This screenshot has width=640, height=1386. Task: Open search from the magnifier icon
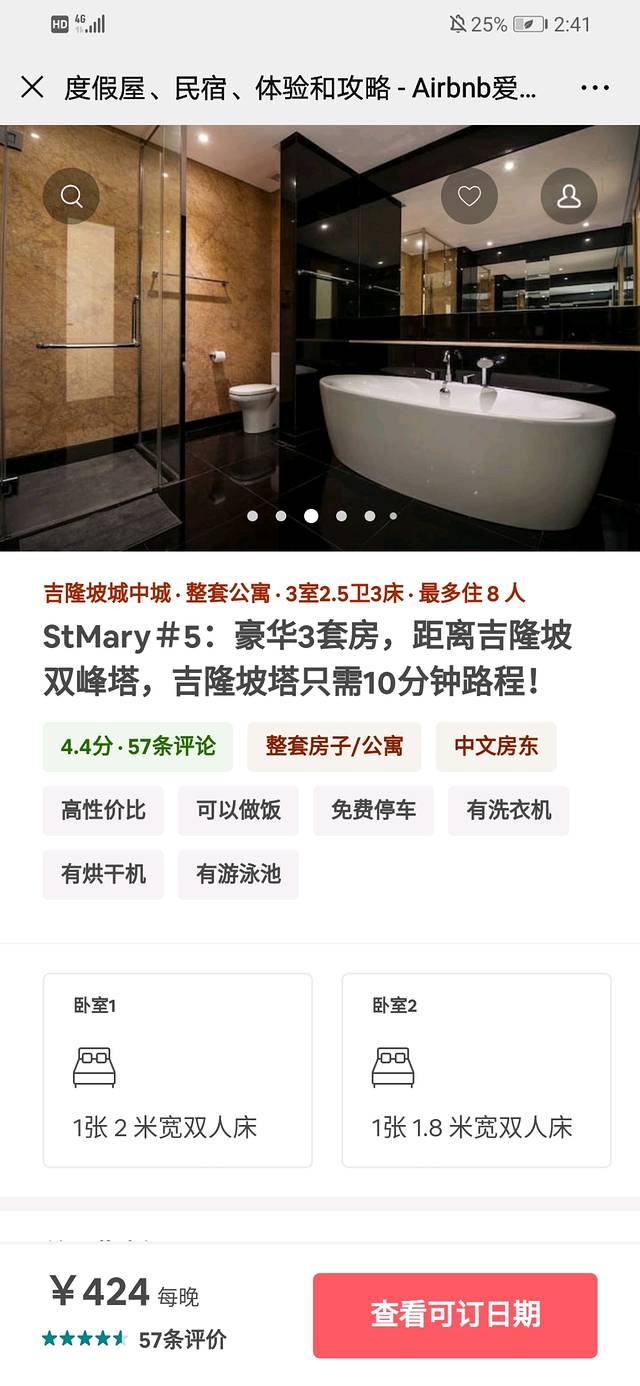coord(71,196)
